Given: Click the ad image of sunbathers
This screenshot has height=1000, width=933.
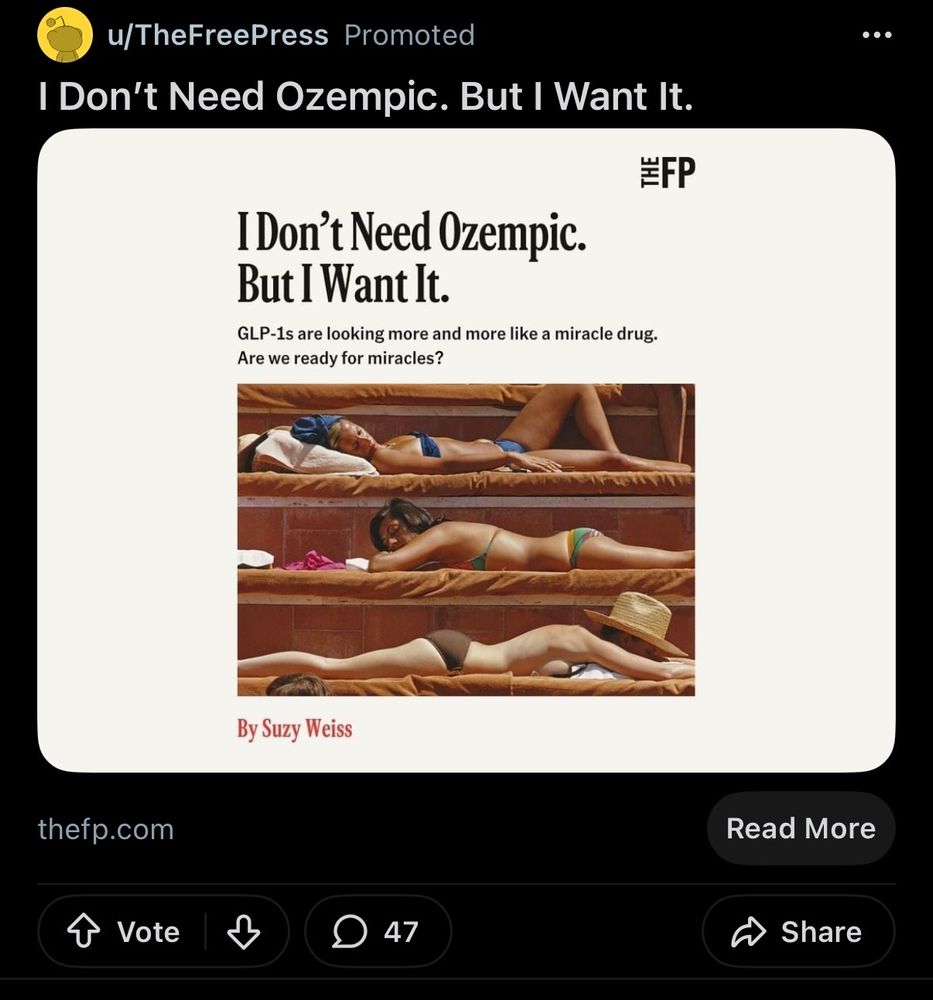Looking at the screenshot, I should [464, 538].
